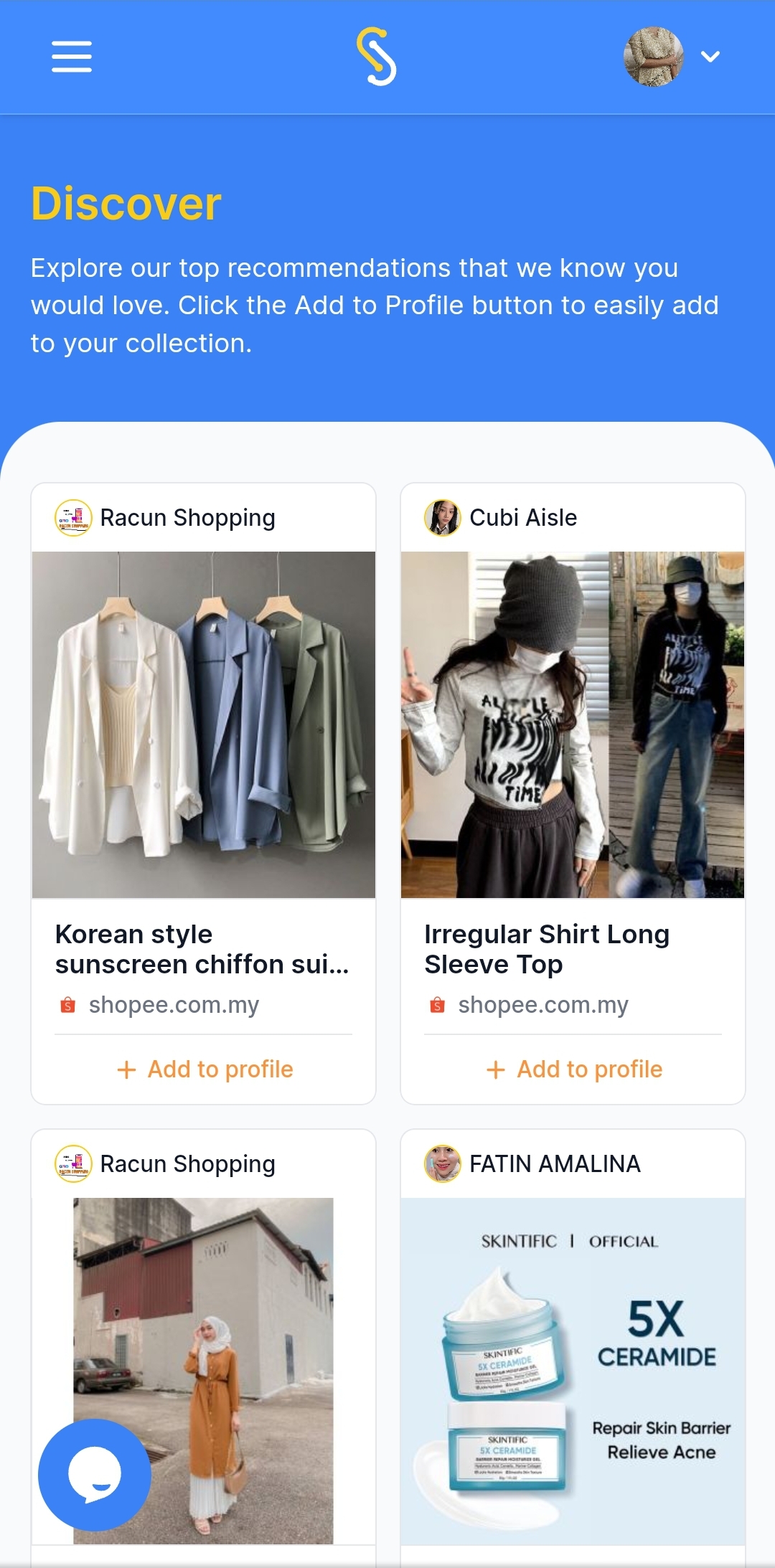
Task: Click the Racun Shopping seller name
Action: 189,517
